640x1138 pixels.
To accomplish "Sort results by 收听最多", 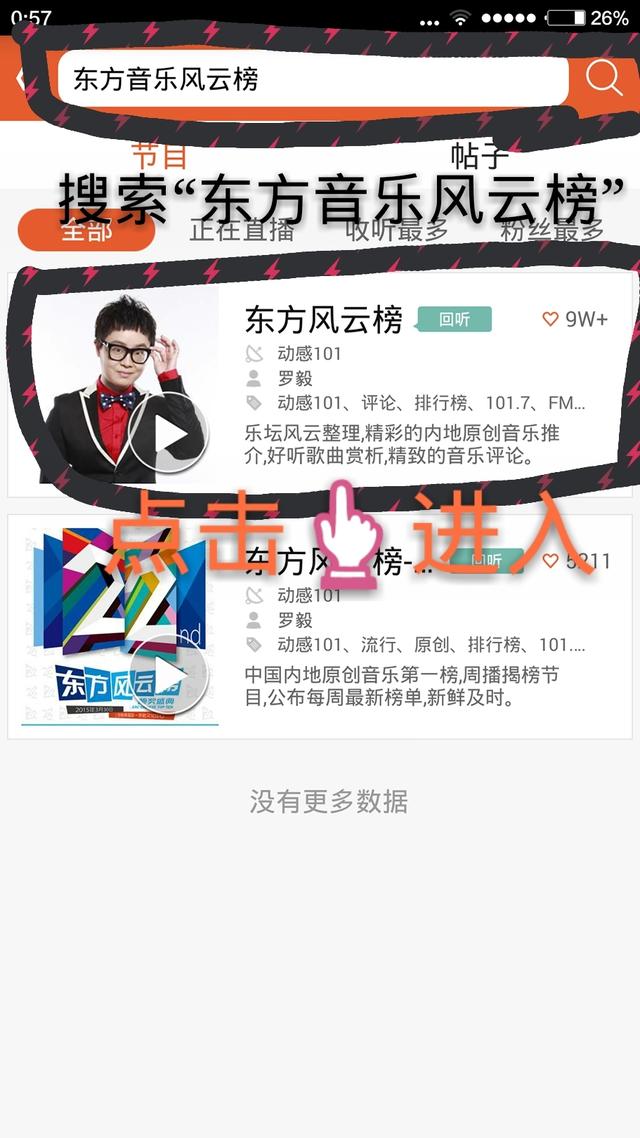I will [397, 231].
